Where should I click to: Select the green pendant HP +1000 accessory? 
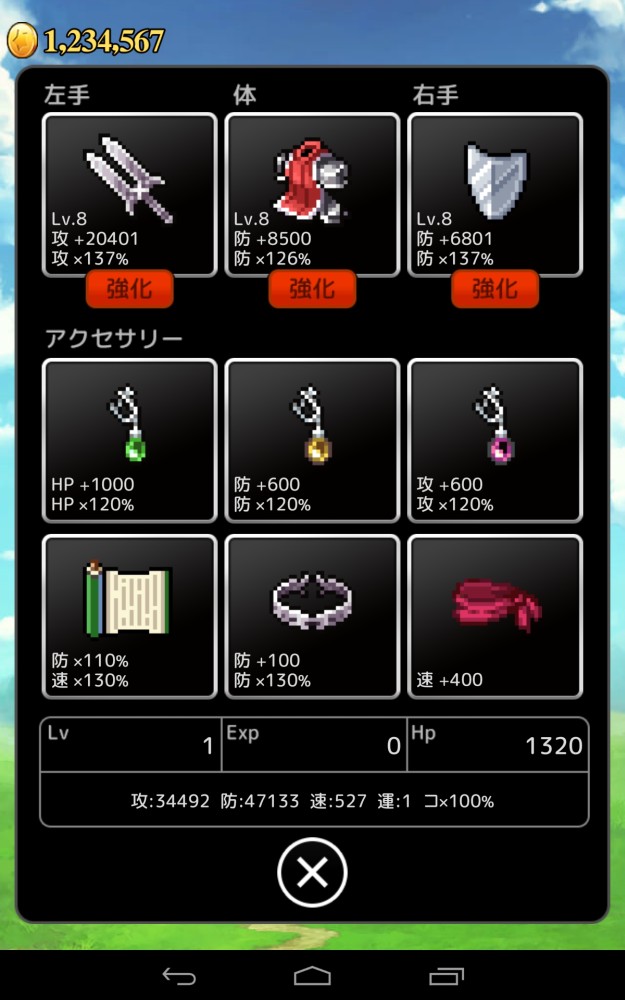tap(129, 440)
